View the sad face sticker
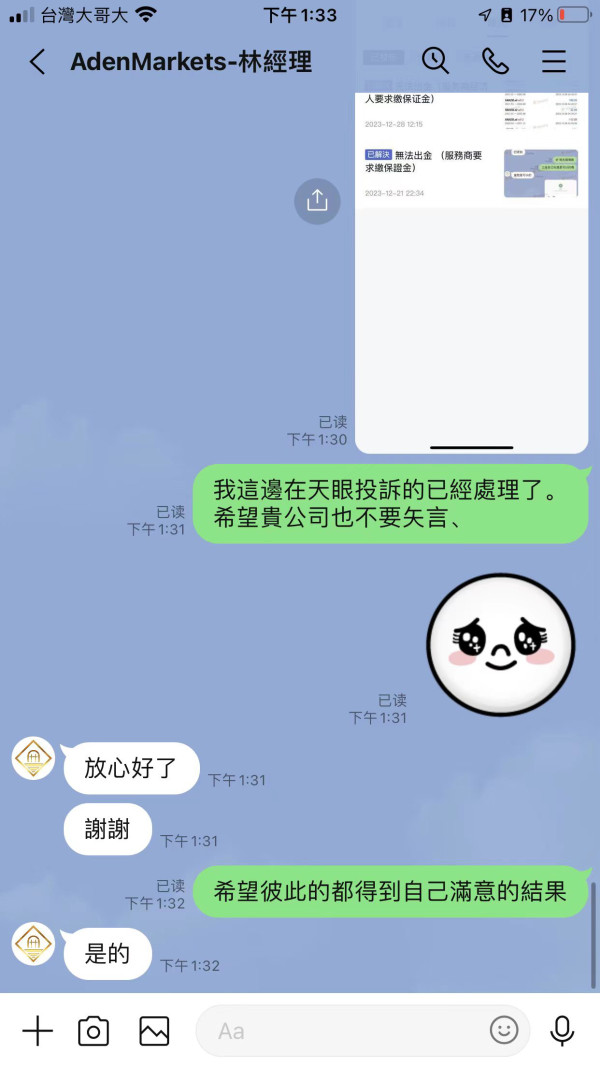The image size is (600, 1067). pos(501,644)
